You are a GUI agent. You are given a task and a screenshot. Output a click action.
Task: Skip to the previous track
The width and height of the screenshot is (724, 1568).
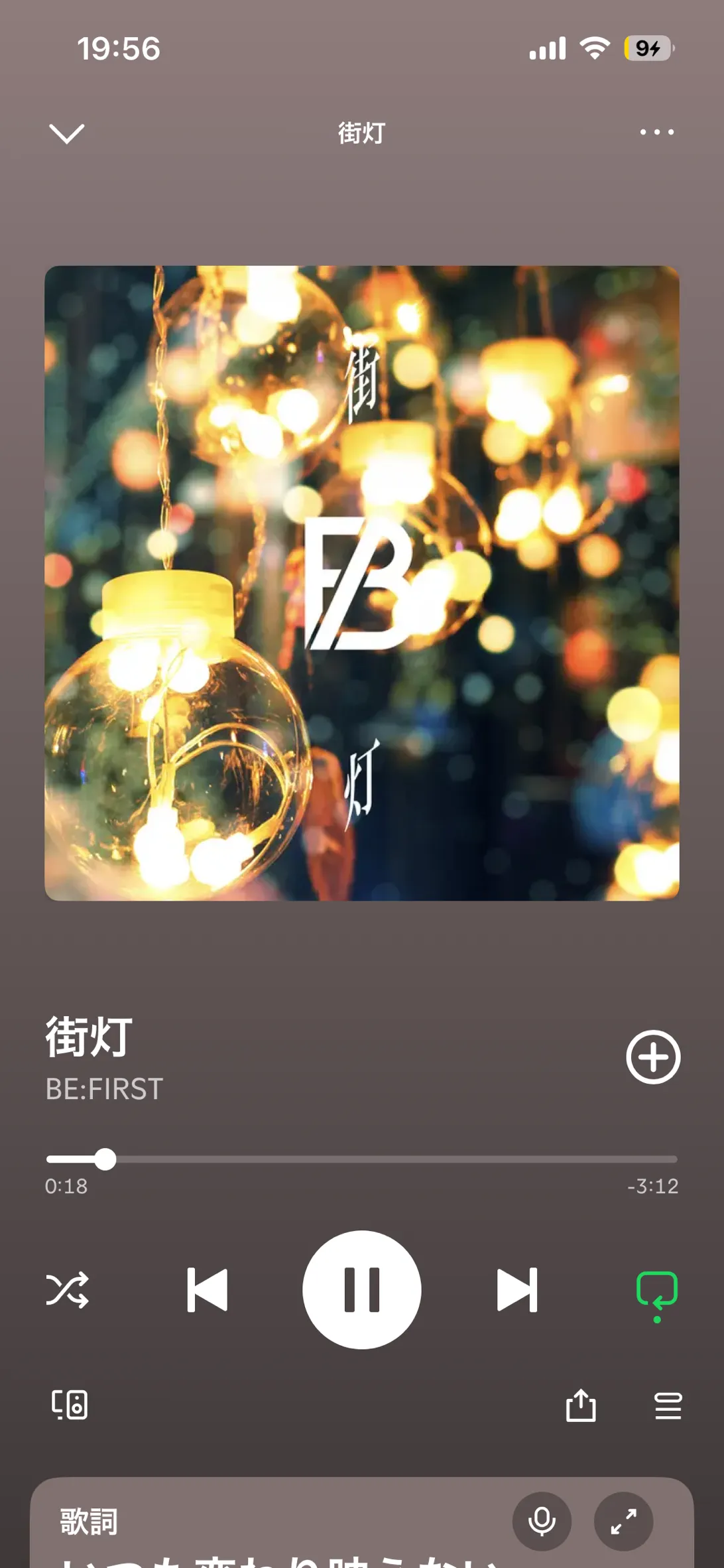(208, 1289)
